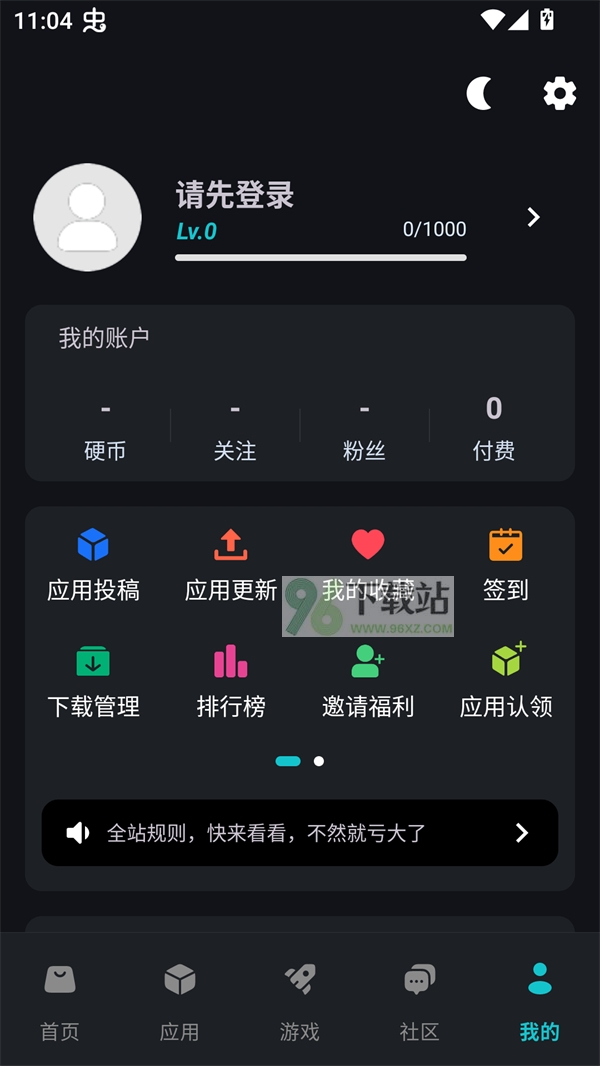Tap 请先登录 to sign in

pyautogui.click(x=236, y=195)
